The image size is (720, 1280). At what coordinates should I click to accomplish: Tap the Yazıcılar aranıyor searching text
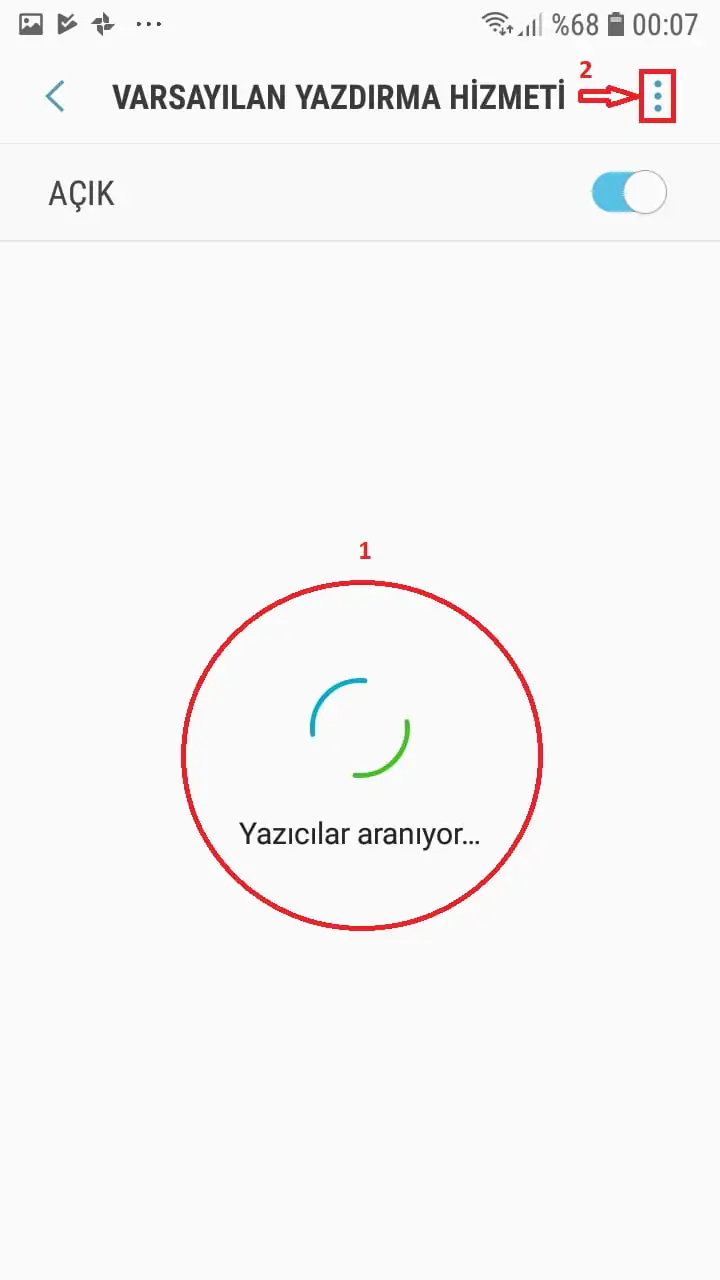[x=361, y=833]
